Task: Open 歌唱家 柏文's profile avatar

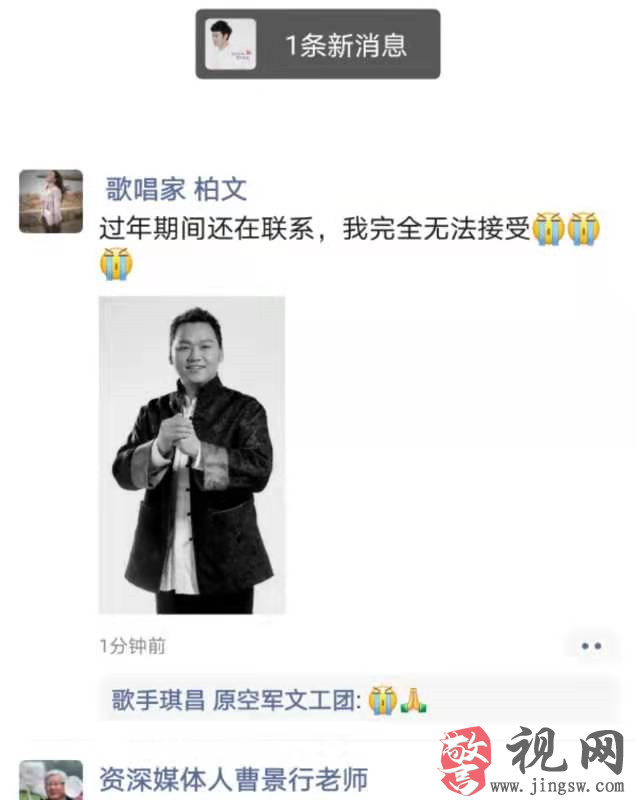Action: tap(51, 201)
